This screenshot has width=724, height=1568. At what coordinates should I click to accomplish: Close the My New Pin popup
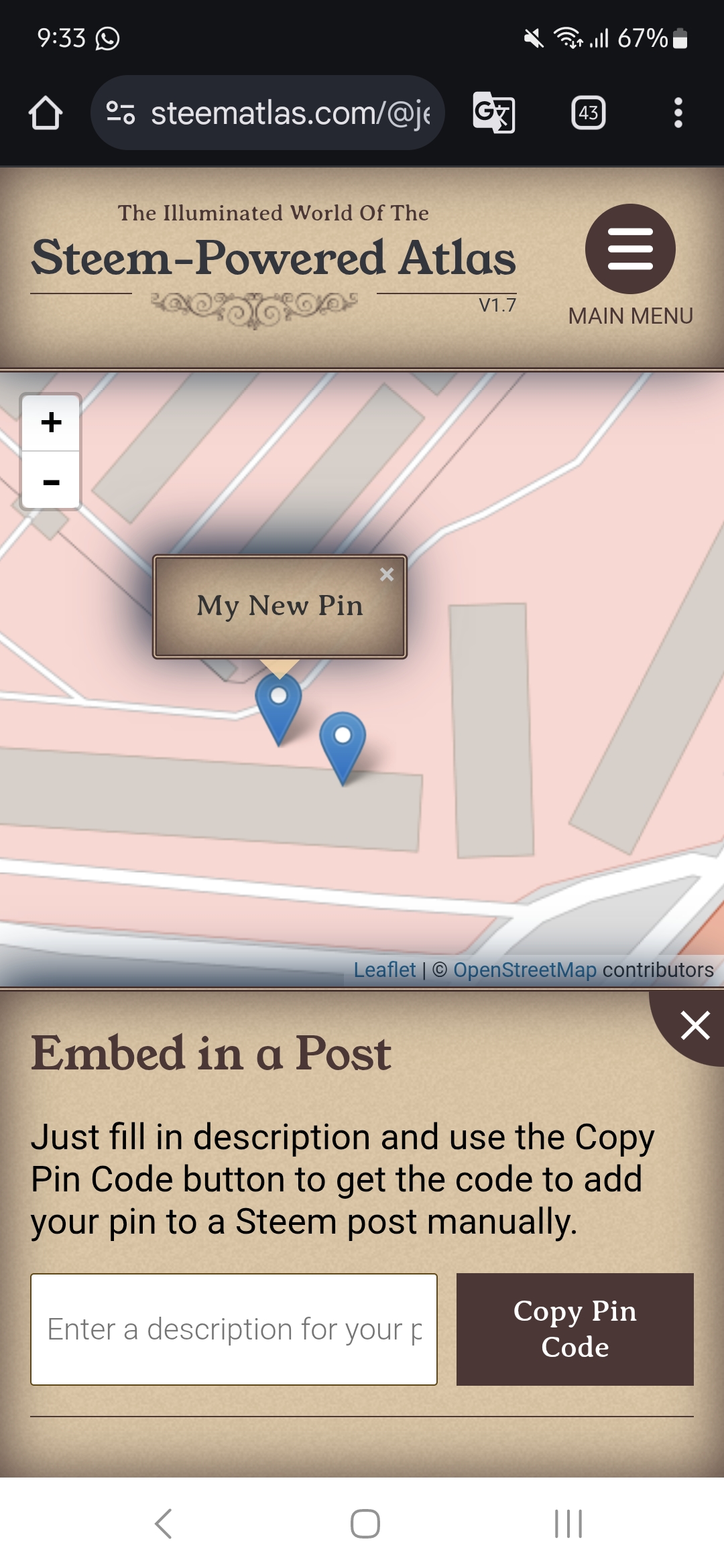[386, 574]
